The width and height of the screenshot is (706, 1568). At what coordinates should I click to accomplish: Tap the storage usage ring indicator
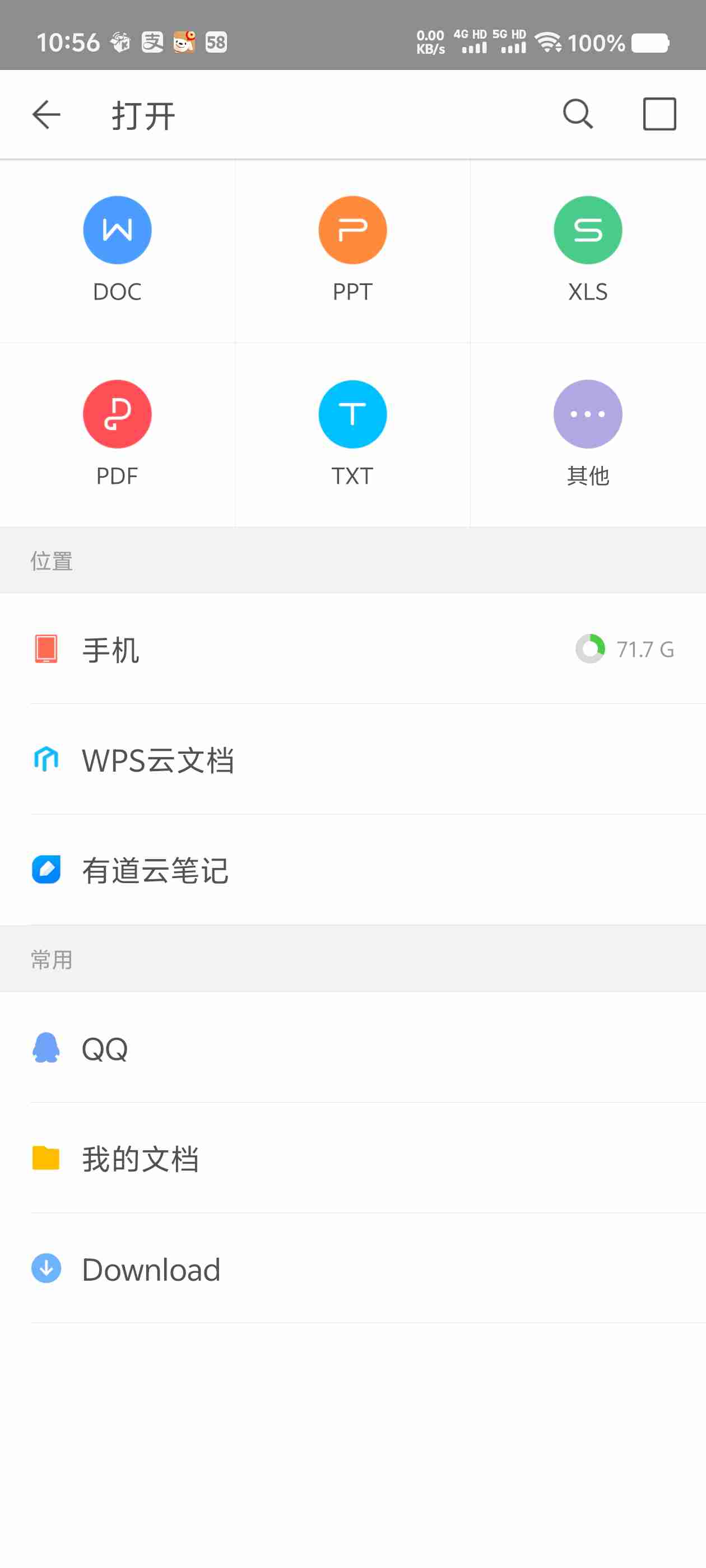[590, 649]
